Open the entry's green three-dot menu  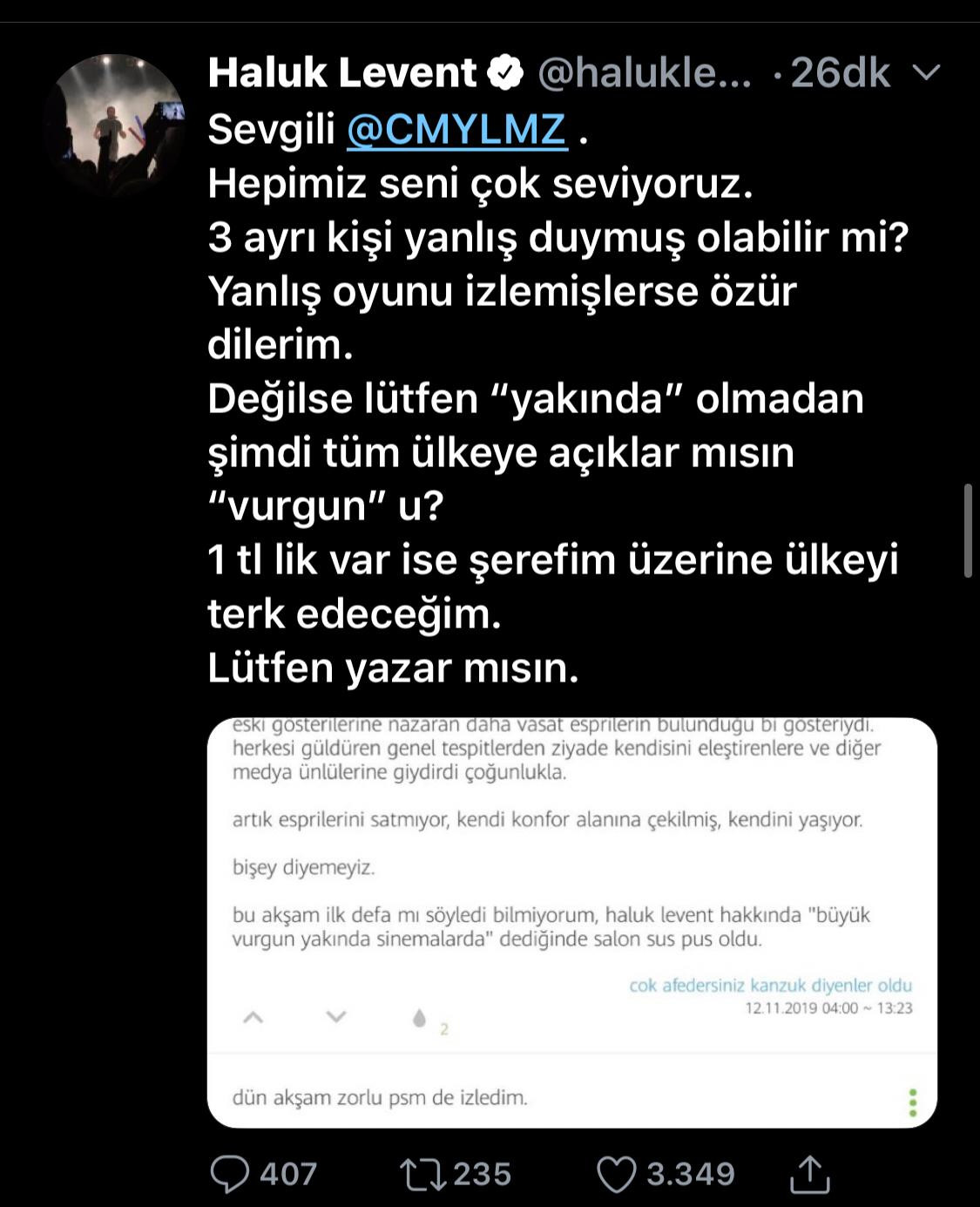click(x=911, y=1103)
